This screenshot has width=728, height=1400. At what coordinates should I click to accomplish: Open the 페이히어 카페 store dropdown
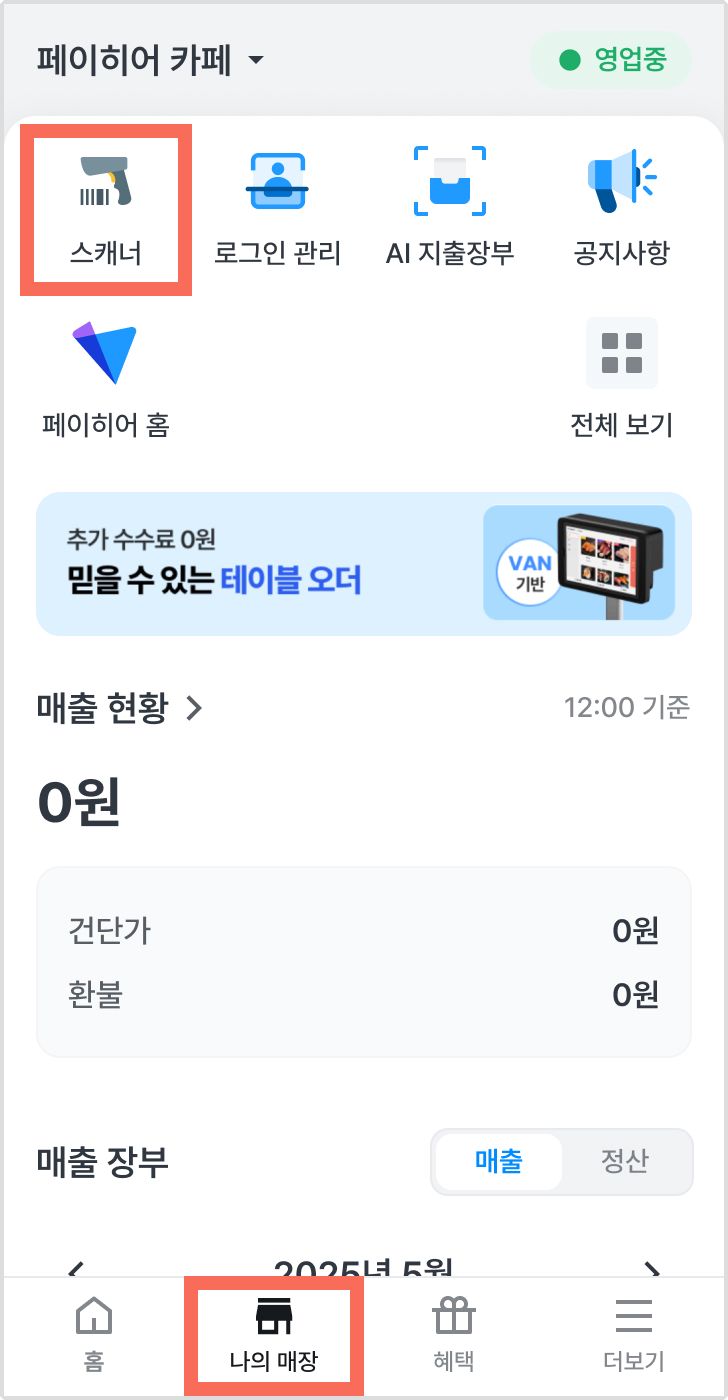click(x=150, y=62)
